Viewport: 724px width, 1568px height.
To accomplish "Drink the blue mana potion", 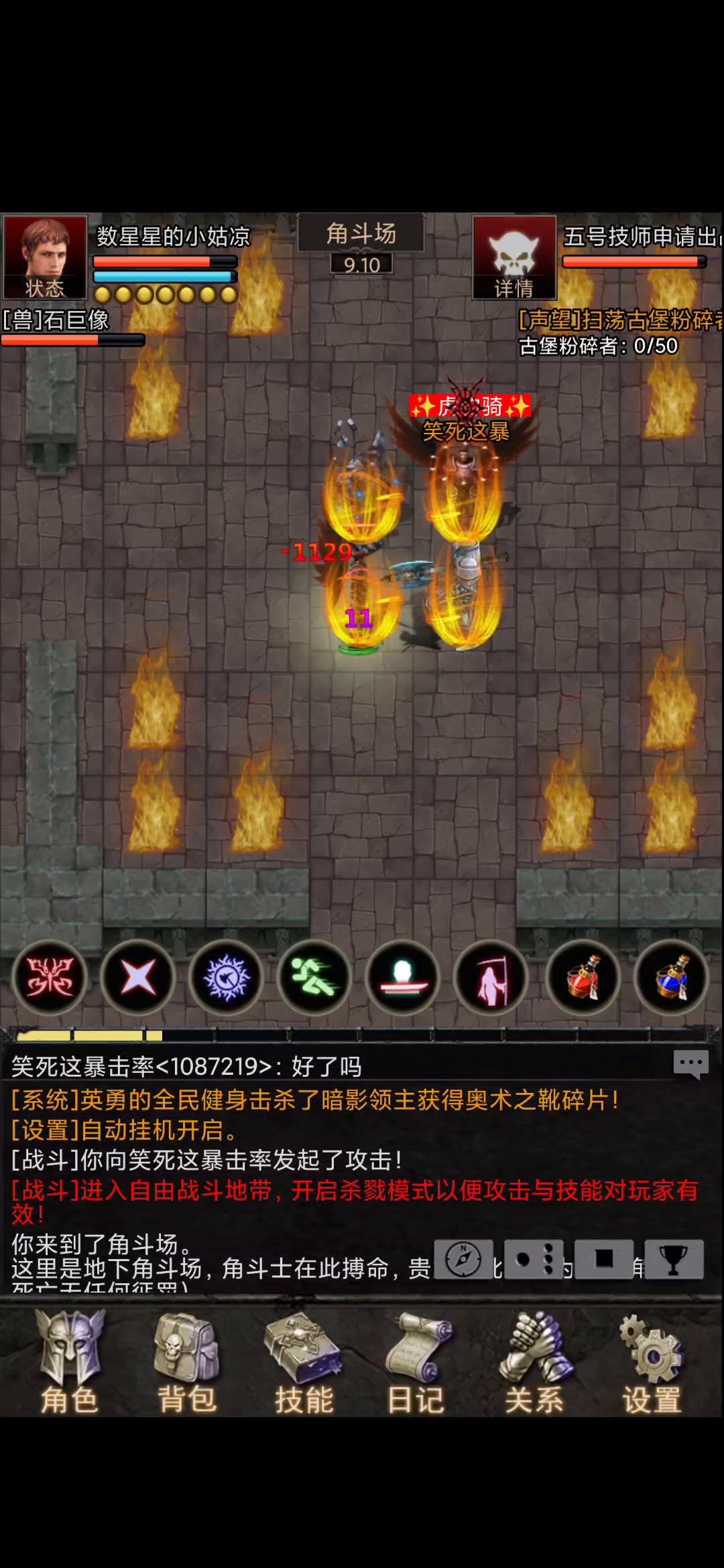I will coord(671,978).
